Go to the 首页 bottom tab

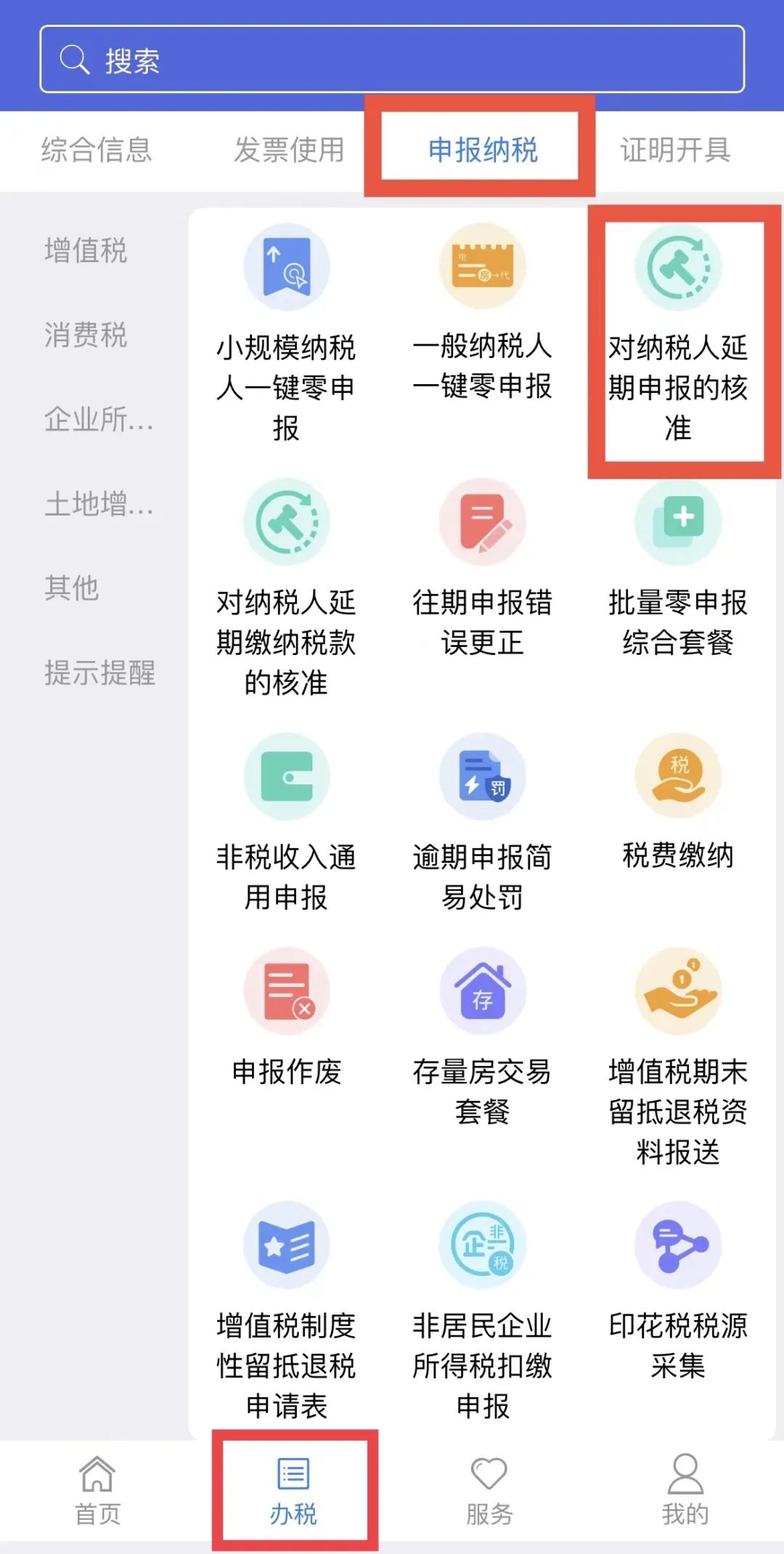[x=97, y=1490]
